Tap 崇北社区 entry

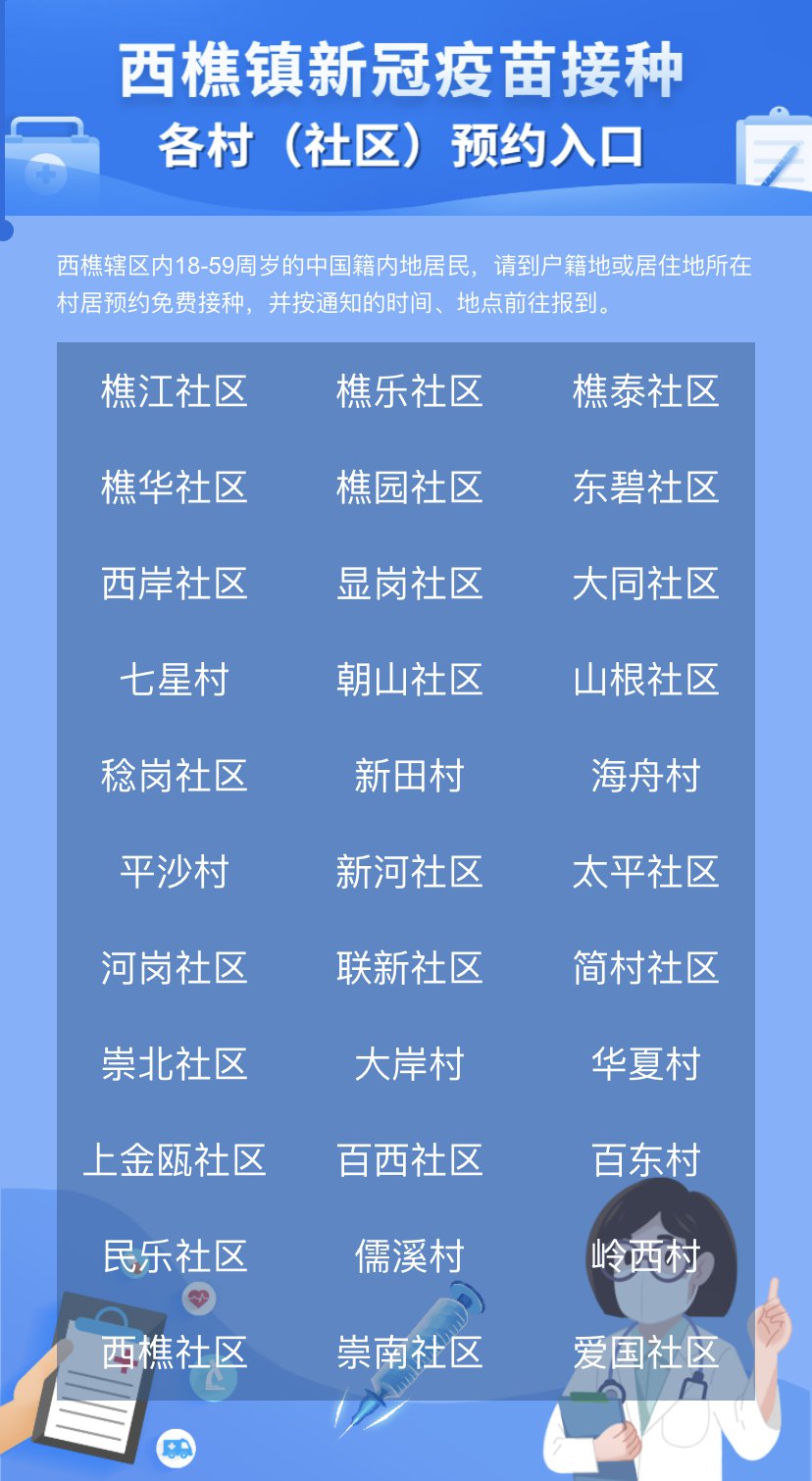(175, 1064)
